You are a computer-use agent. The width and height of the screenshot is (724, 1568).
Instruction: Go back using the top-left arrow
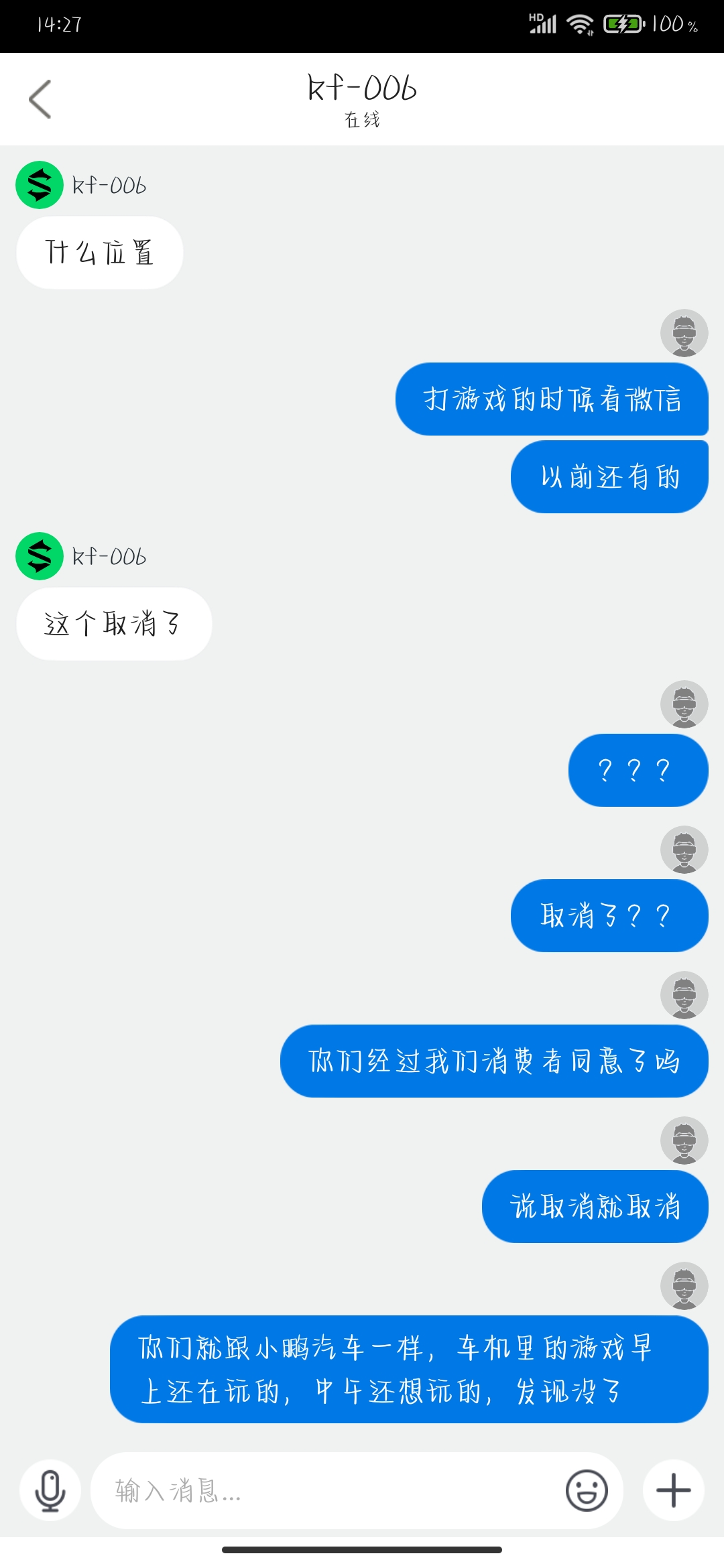coord(40,99)
